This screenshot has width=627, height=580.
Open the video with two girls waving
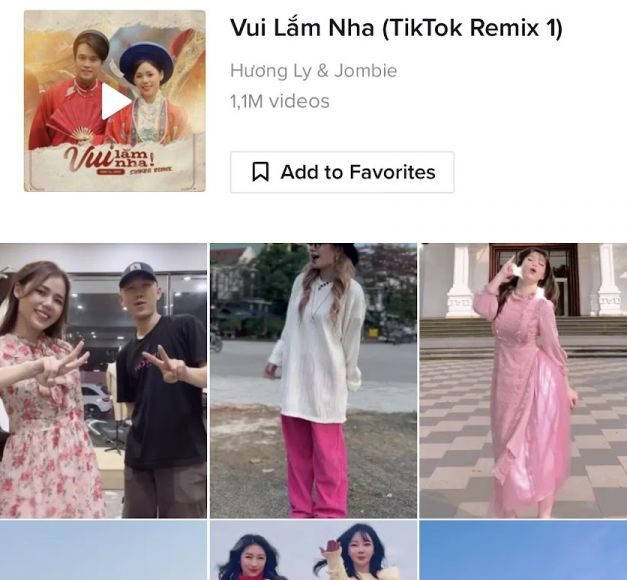tap(313, 551)
